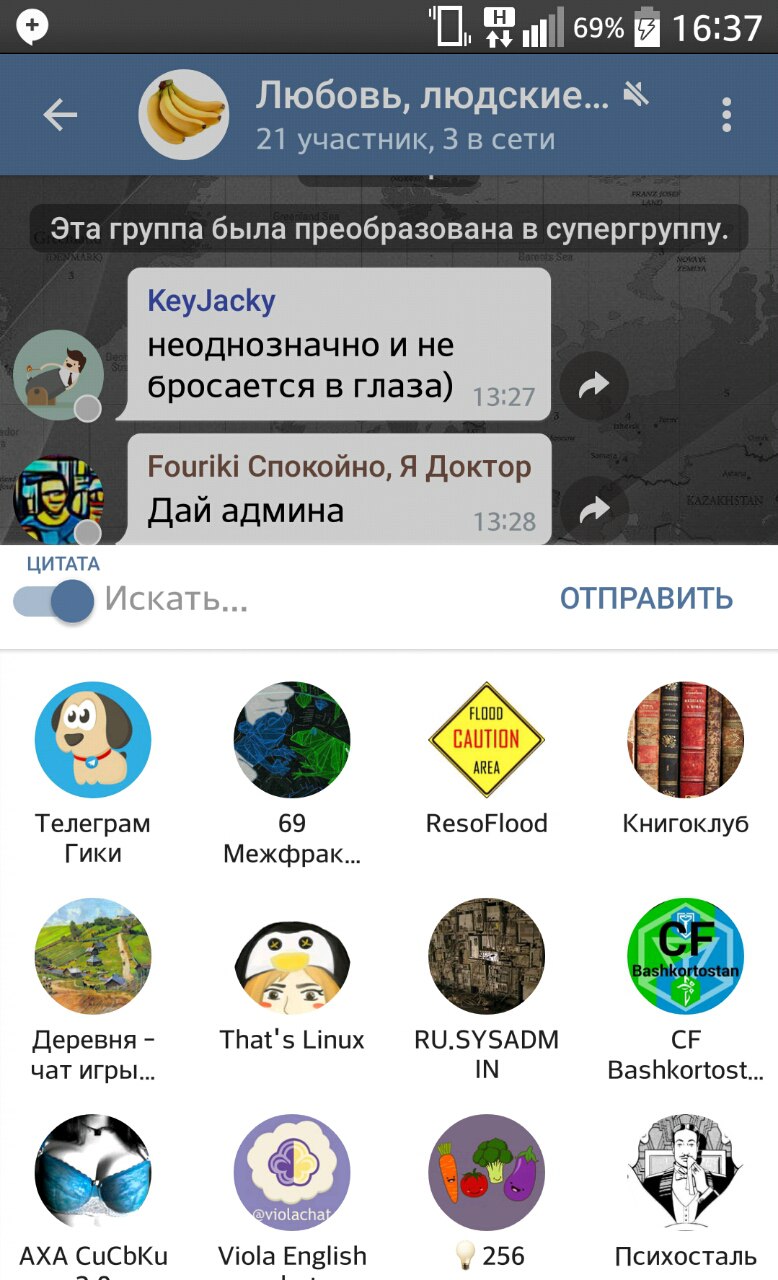Image resolution: width=778 pixels, height=1280 pixels.
Task: Forward KeyJacky's message with the arrow
Action: tap(594, 385)
